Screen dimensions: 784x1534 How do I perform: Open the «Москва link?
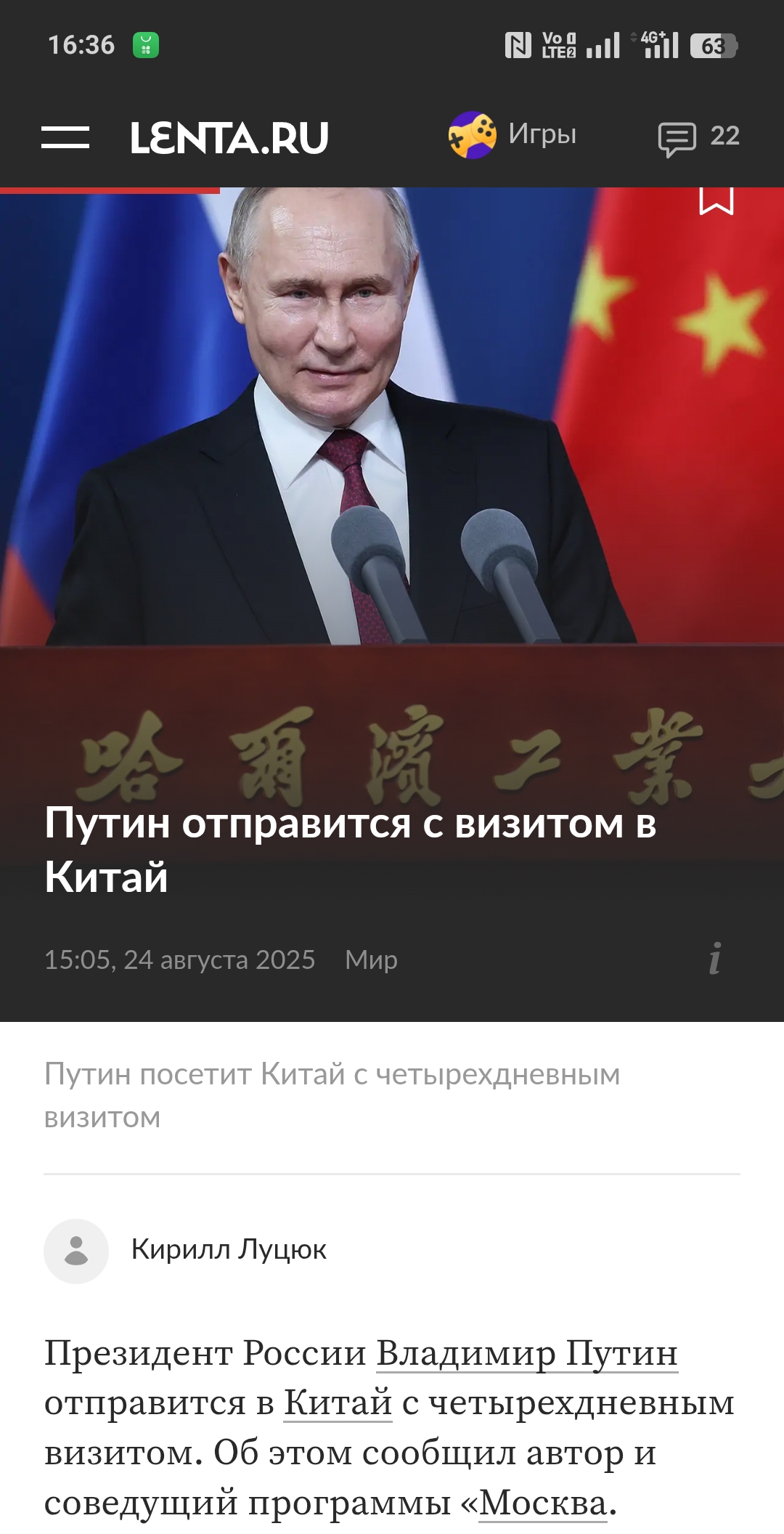(542, 1503)
